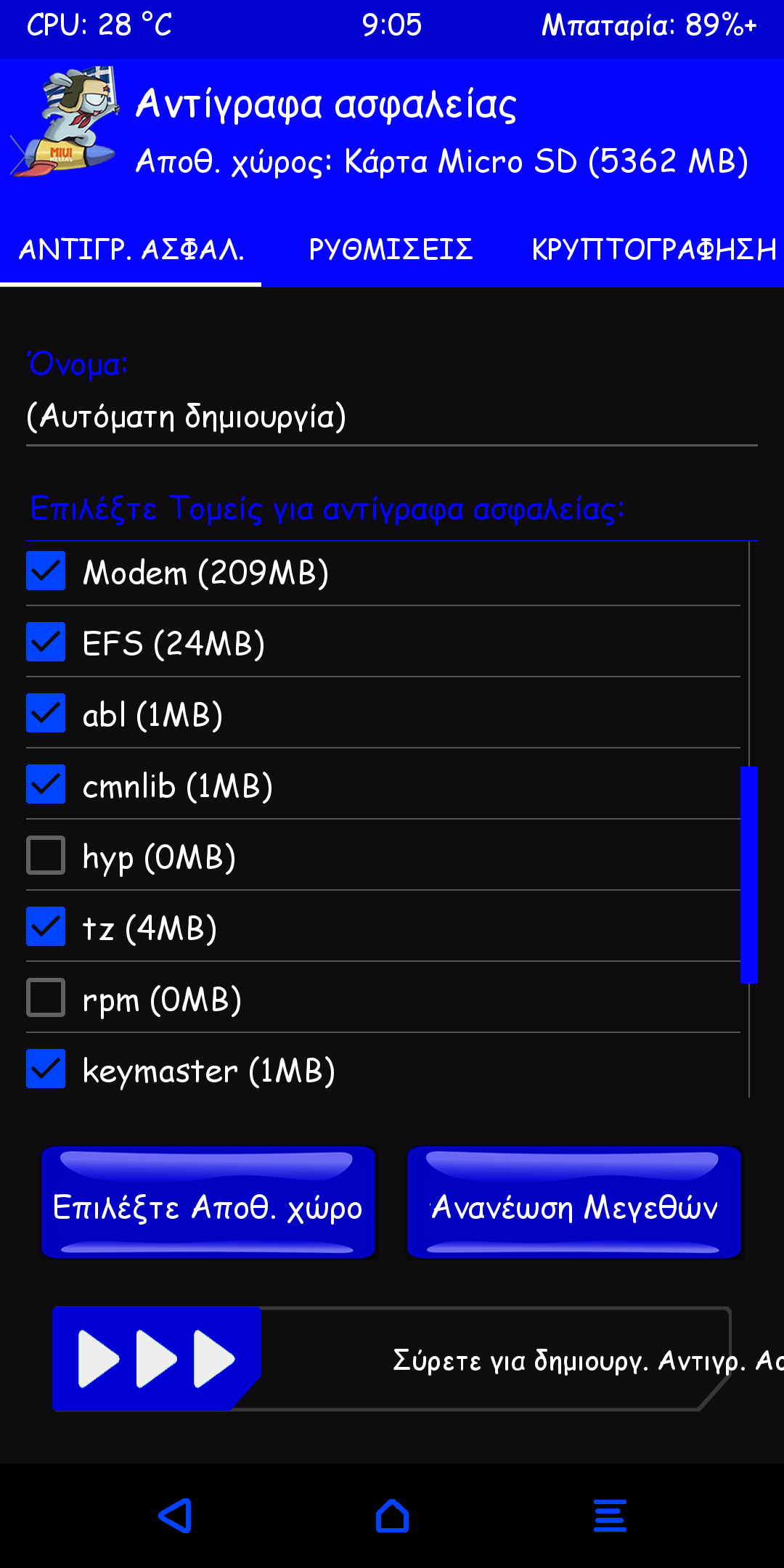Tap the backup name field
Image resolution: width=784 pixels, height=1568 pixels.
391,417
